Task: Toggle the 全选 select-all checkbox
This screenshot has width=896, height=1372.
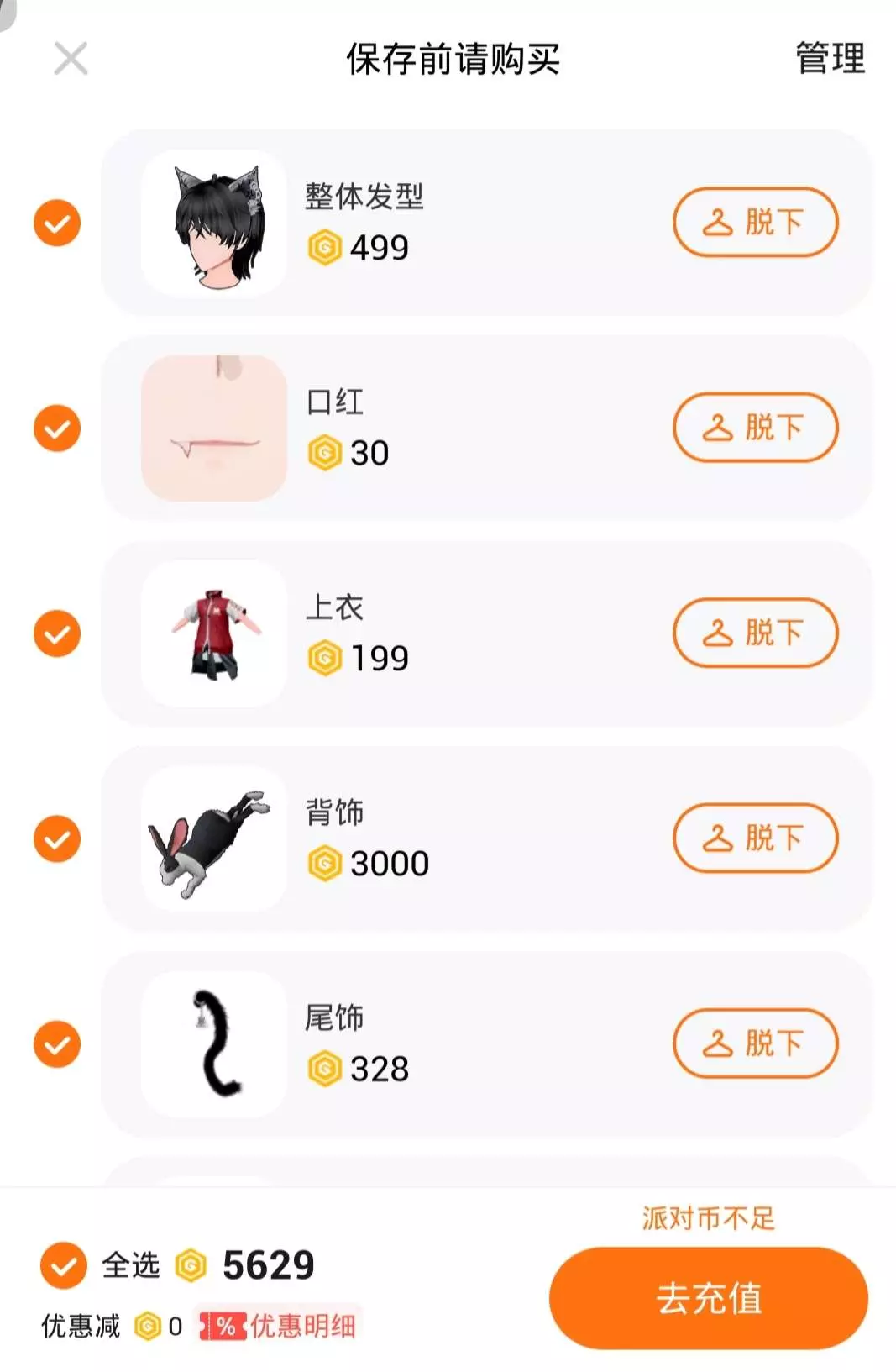Action: [64, 1265]
